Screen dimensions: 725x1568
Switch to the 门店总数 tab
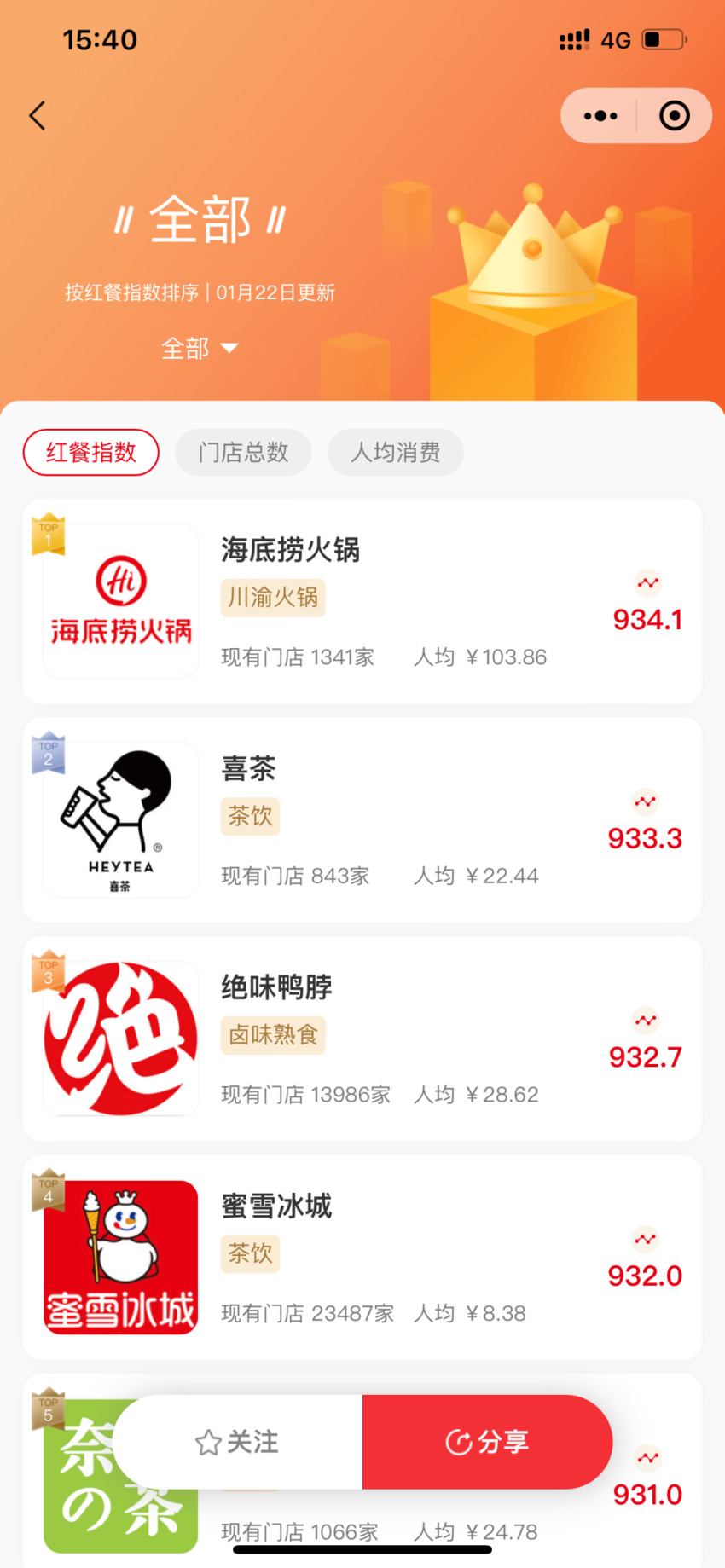[x=243, y=453]
